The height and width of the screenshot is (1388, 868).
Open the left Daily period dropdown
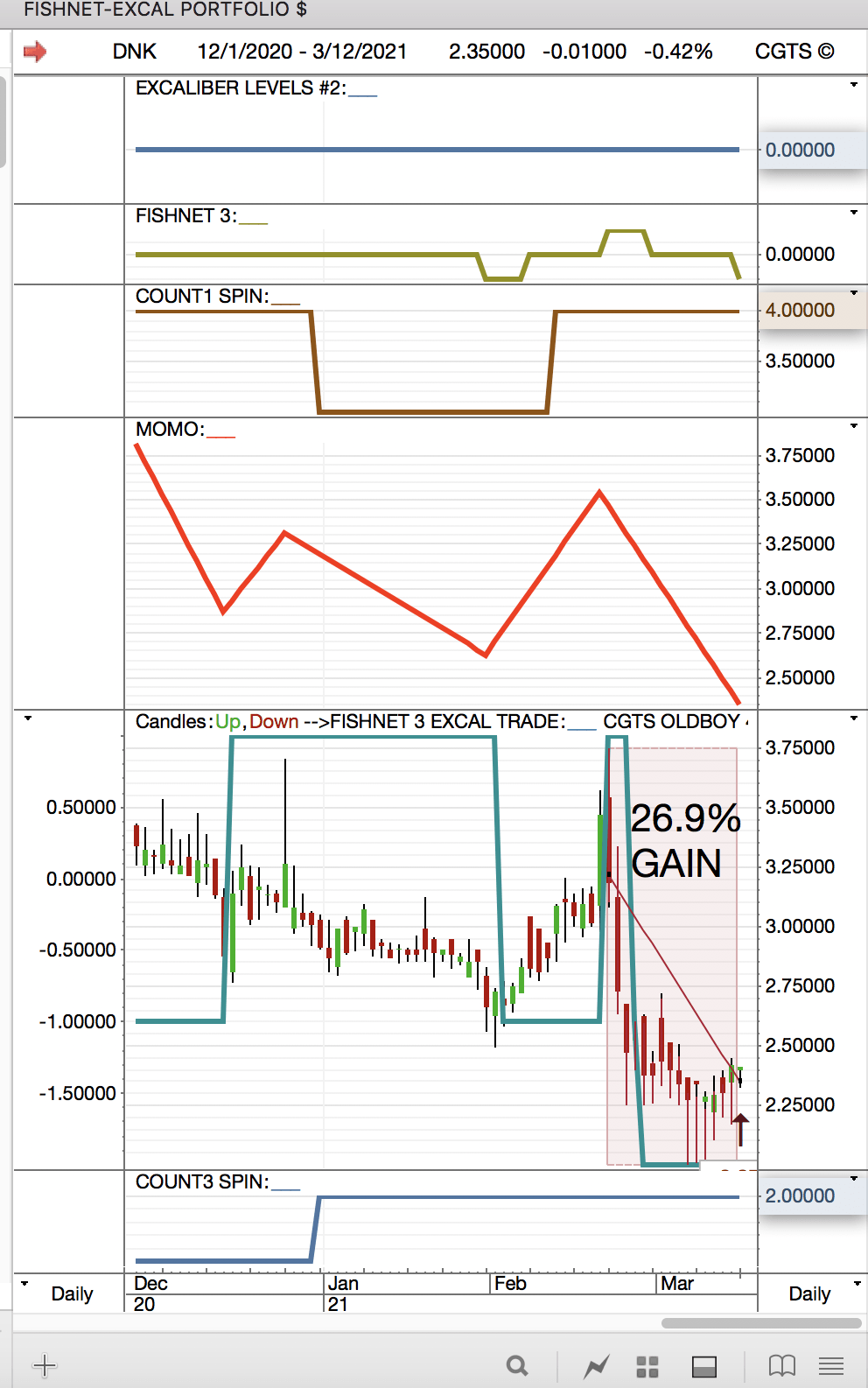coord(24,1284)
